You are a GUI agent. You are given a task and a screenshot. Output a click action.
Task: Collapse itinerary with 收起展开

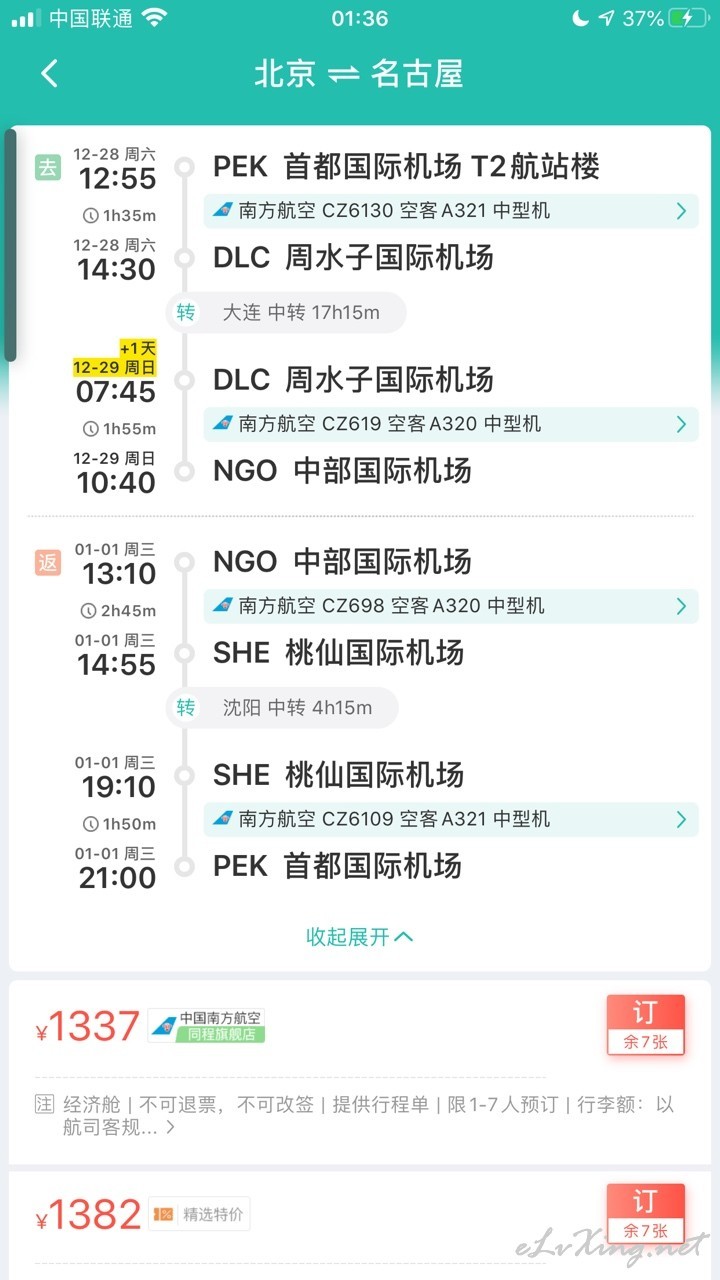(360, 937)
